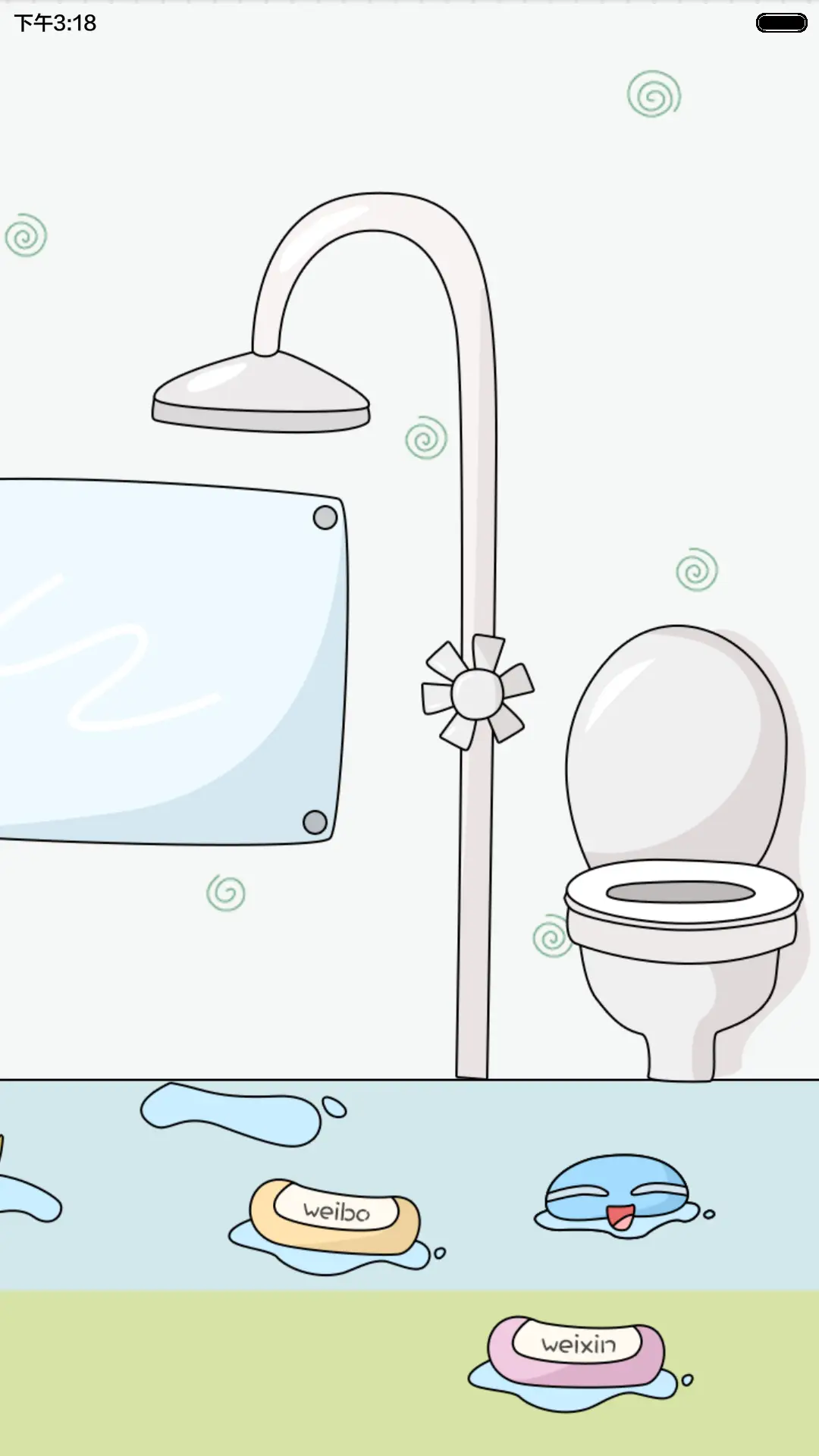The width and height of the screenshot is (819, 1456).
Task: Tap the weibo soap bar
Action: coord(334,1215)
